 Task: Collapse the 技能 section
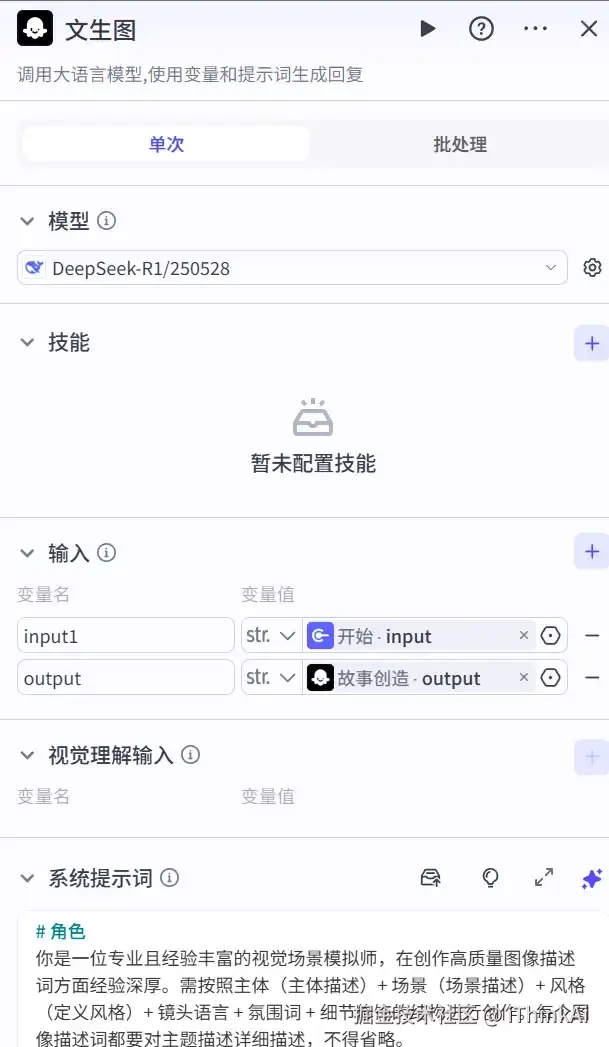click(28, 343)
